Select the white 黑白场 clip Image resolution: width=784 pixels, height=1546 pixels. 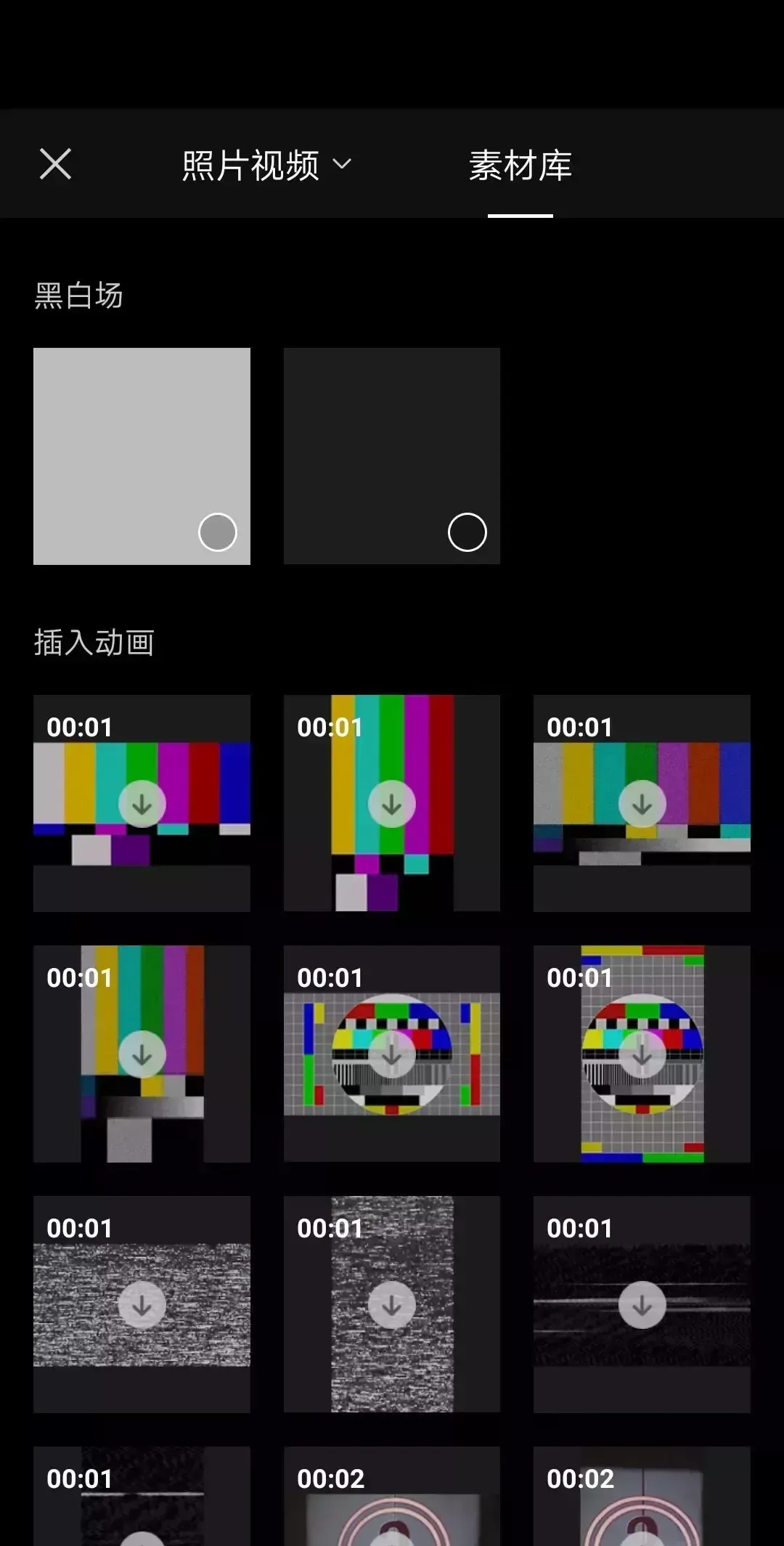(217, 532)
